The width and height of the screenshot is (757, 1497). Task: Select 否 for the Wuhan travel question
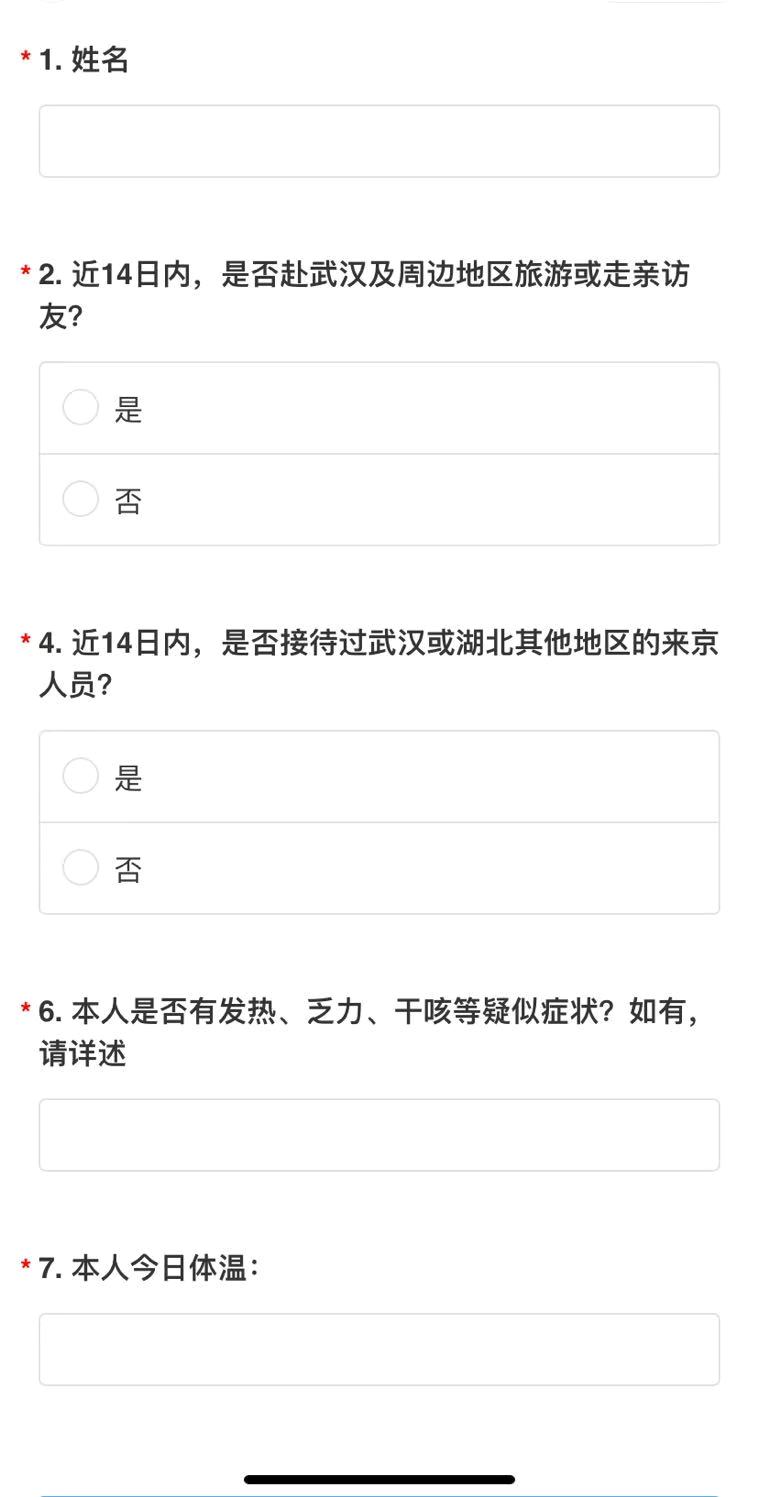coord(379,500)
